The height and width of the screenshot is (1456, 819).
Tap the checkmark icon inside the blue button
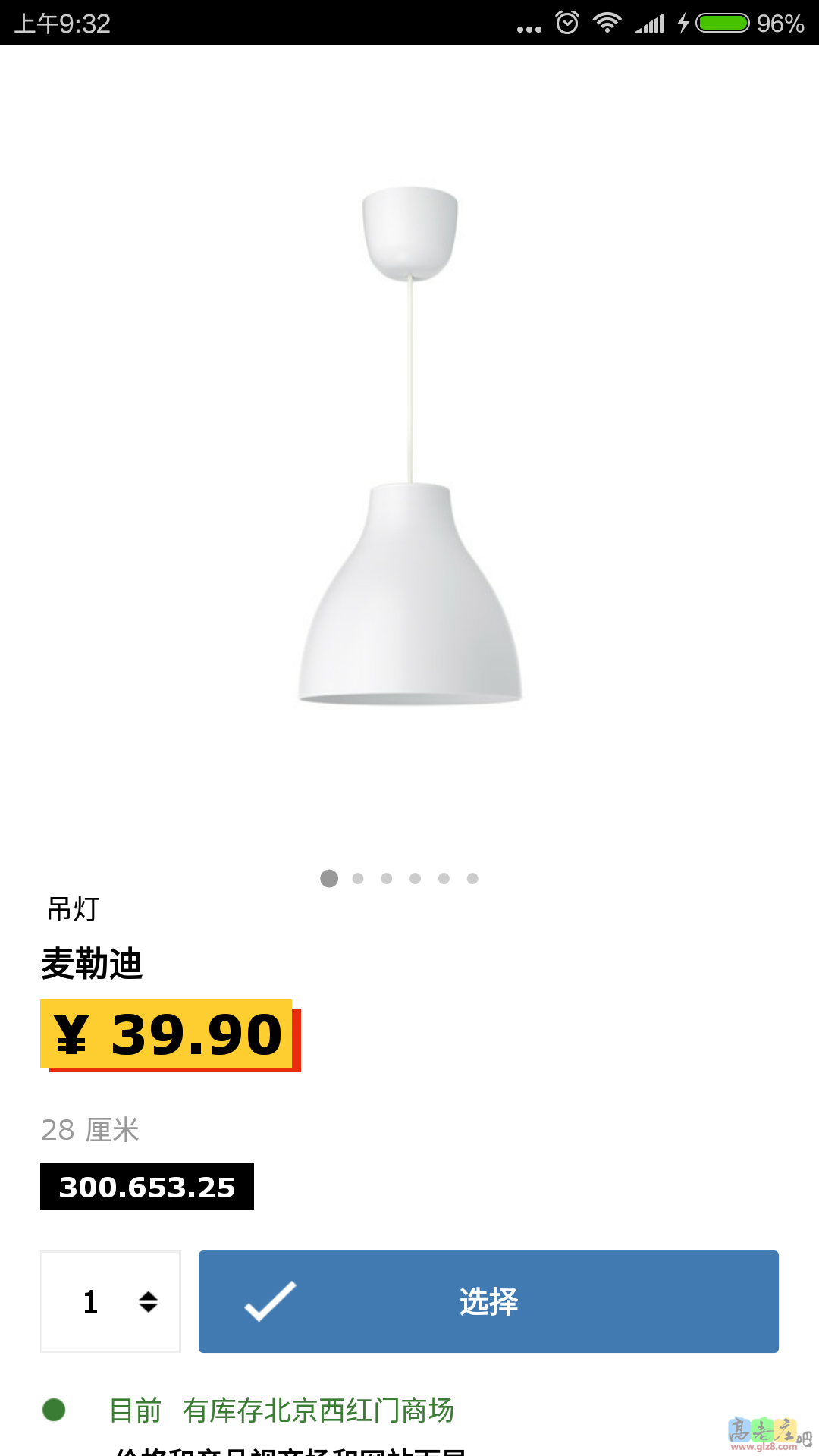(271, 1301)
